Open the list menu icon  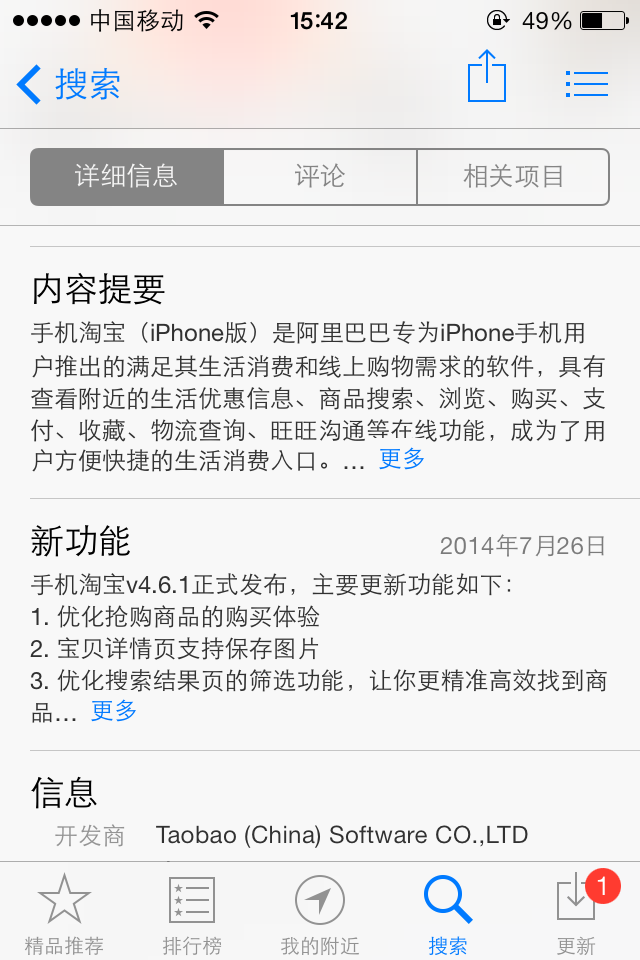click(x=586, y=83)
